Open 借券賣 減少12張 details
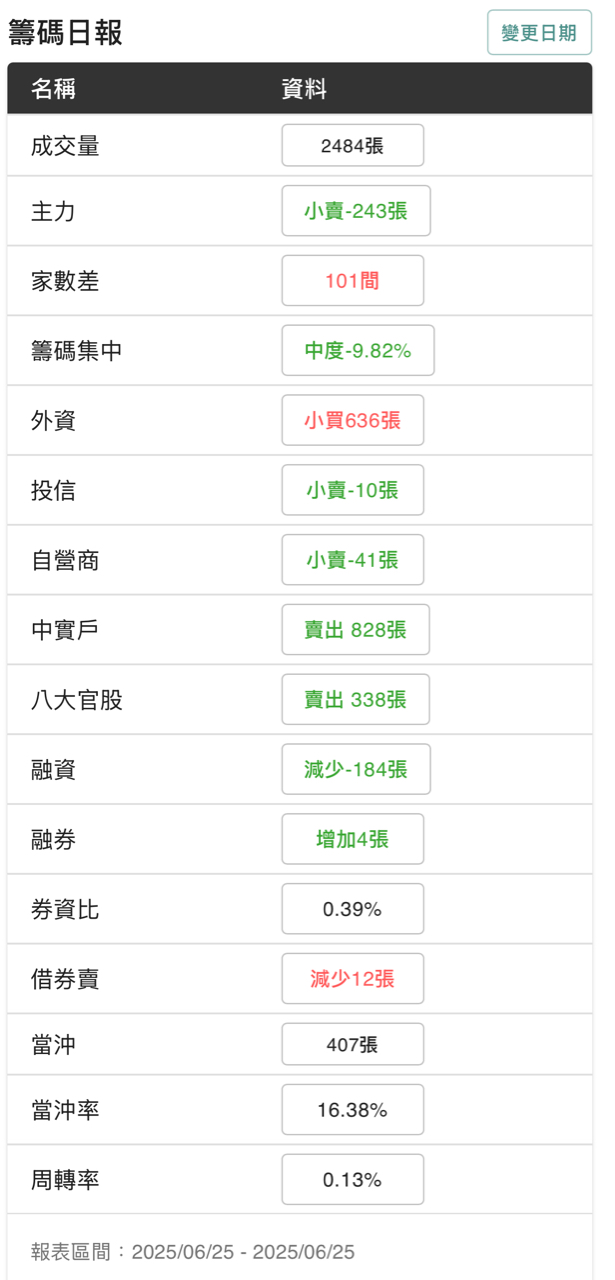The width and height of the screenshot is (615, 1280). click(x=353, y=979)
